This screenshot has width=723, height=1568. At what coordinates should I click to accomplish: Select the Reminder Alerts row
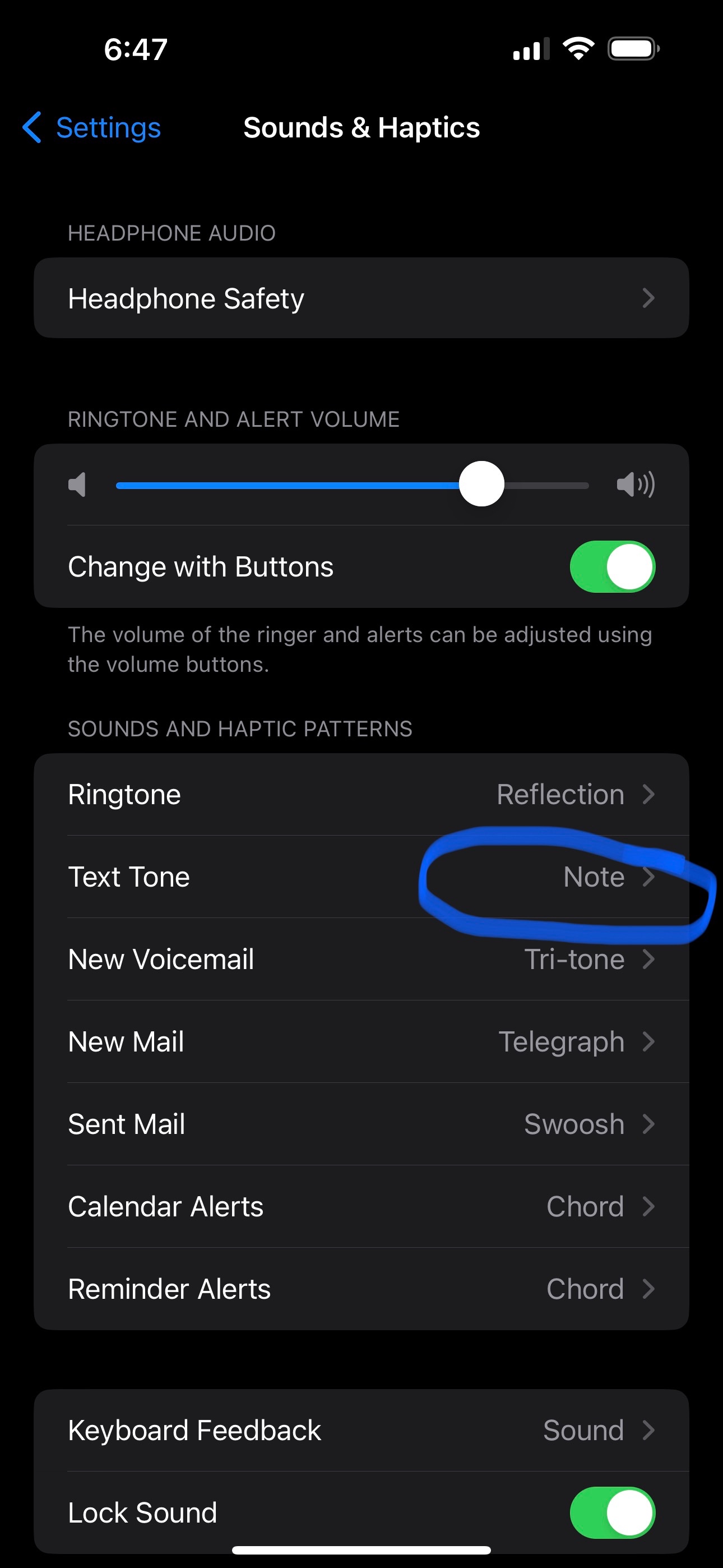click(x=361, y=1289)
